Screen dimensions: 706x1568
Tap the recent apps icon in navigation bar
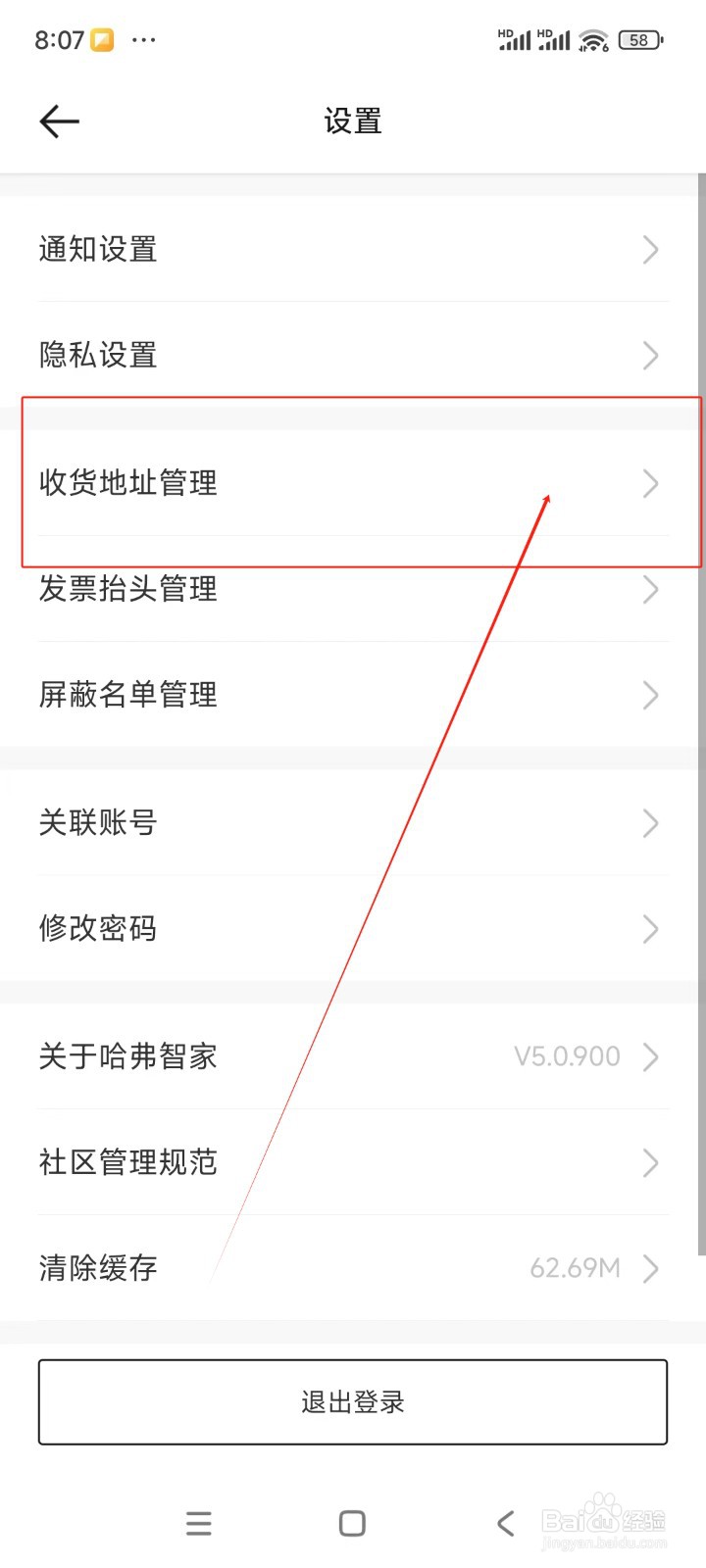pyautogui.click(x=199, y=1523)
